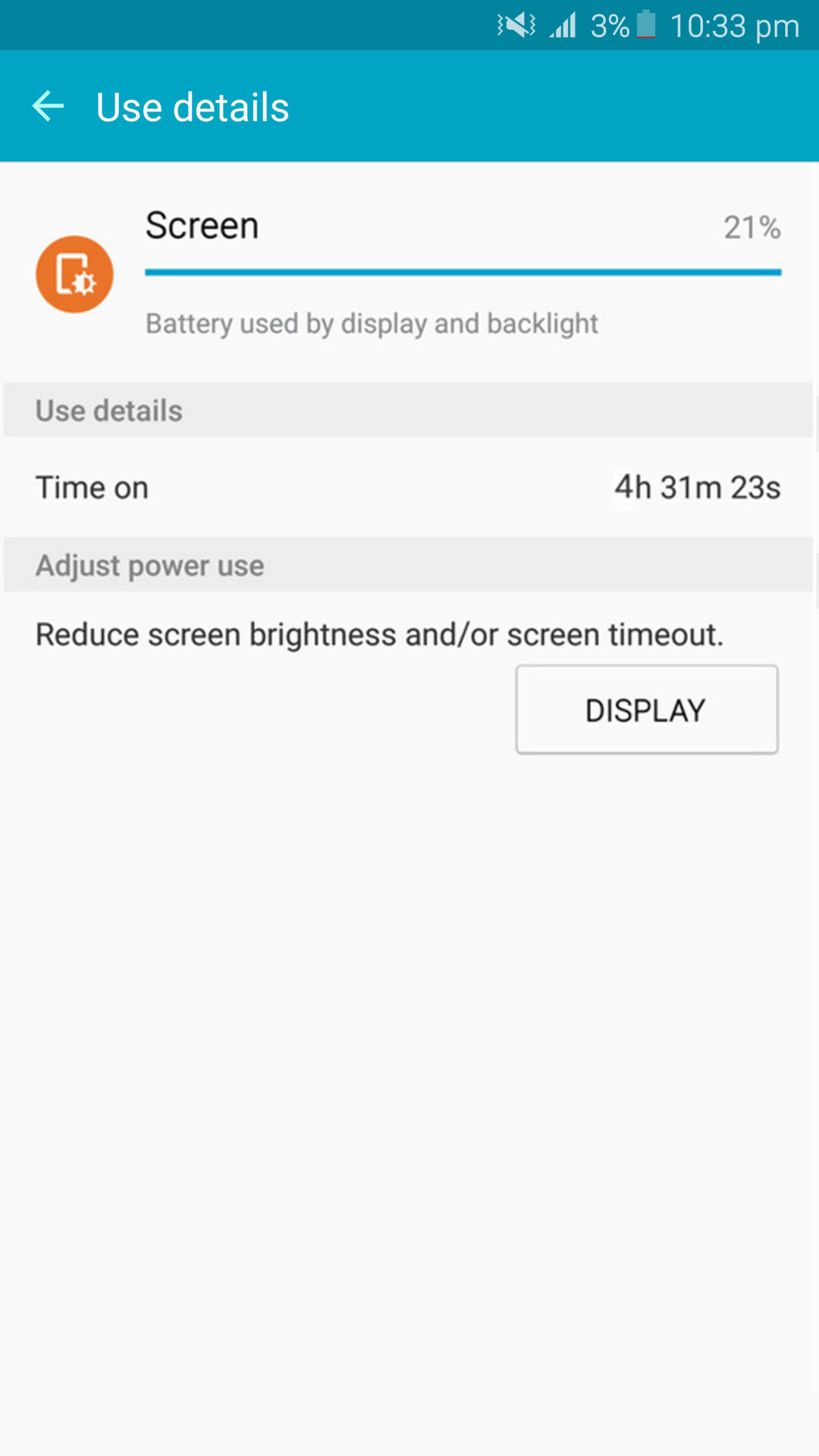Open the DISPLAY settings button
The image size is (819, 1456).
coord(646,710)
